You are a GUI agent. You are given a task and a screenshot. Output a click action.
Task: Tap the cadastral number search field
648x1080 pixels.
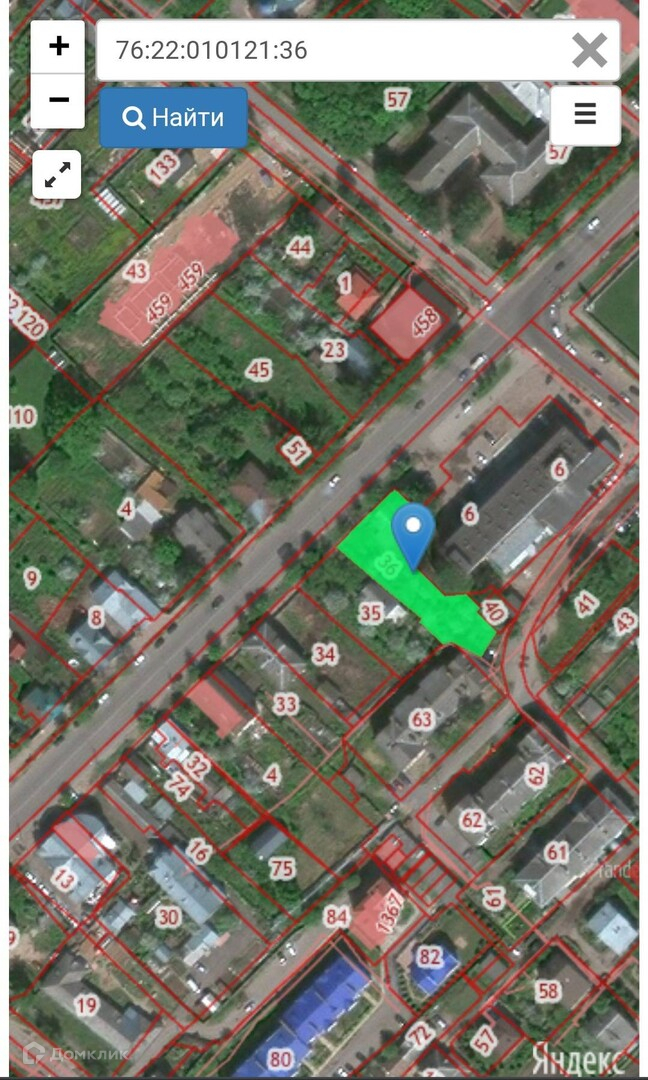point(330,50)
